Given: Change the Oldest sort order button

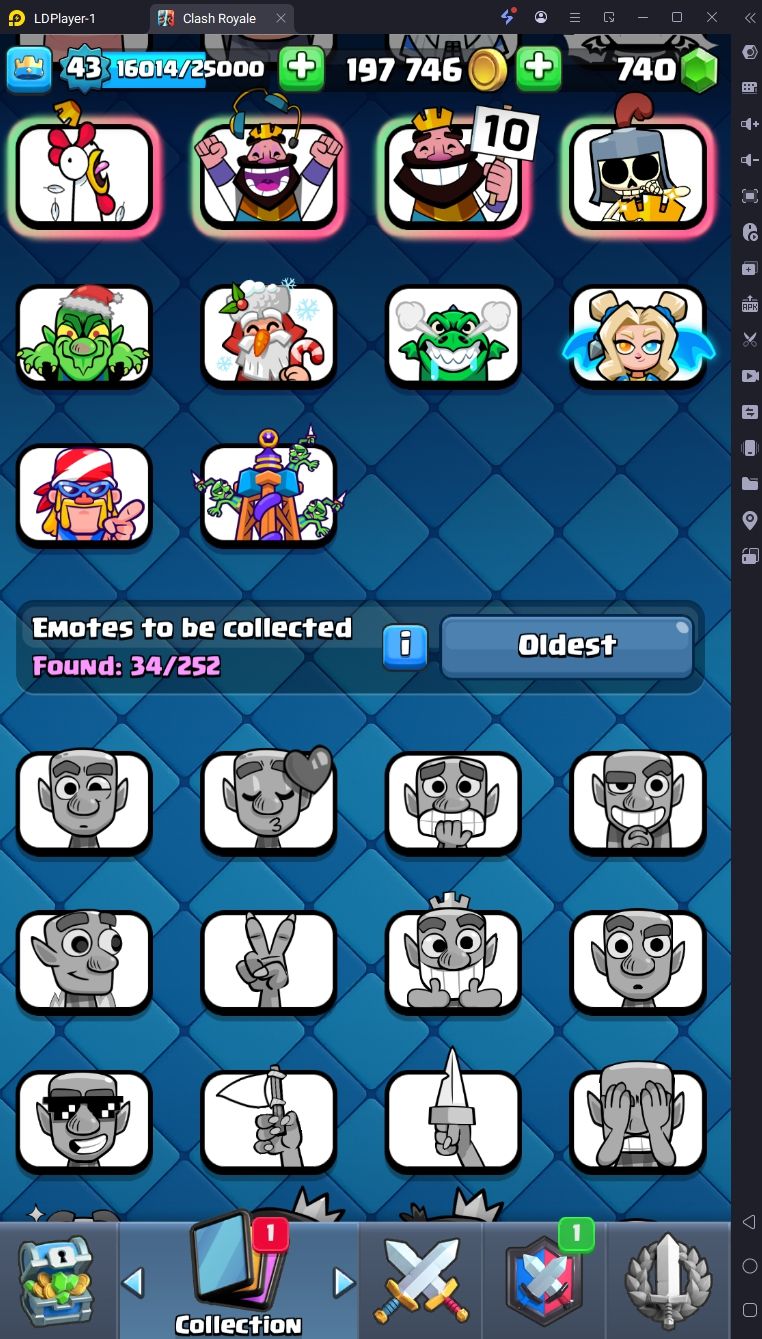Looking at the screenshot, I should coord(567,646).
